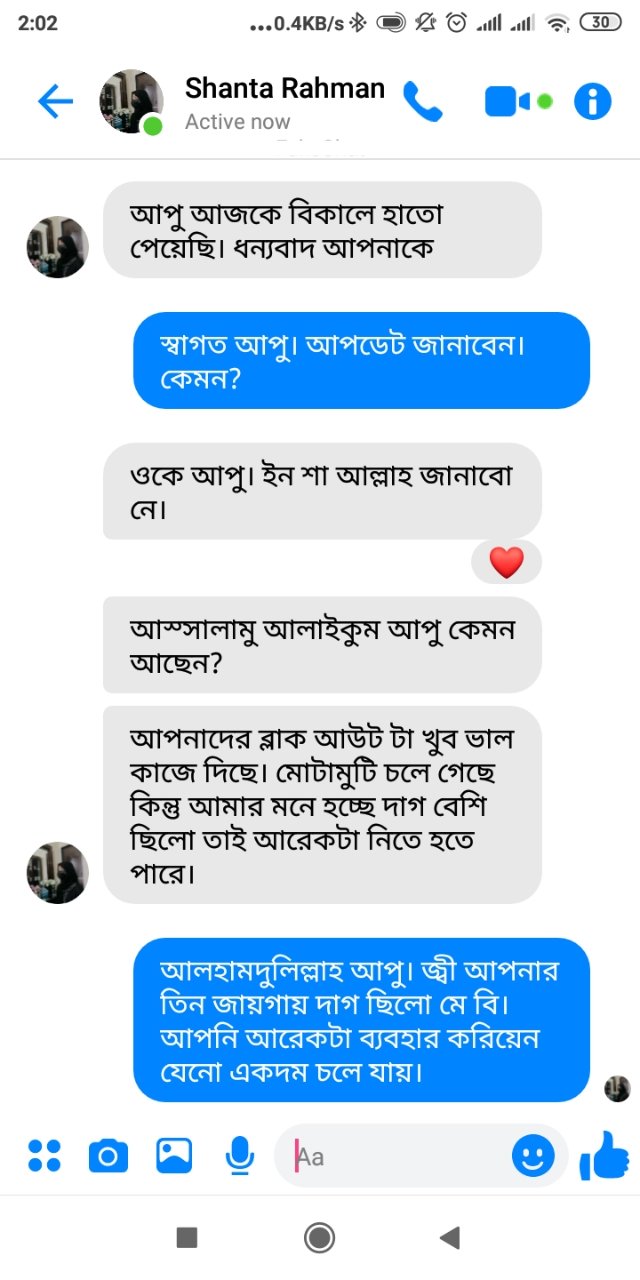Record a voice message with microphone

(239, 1156)
